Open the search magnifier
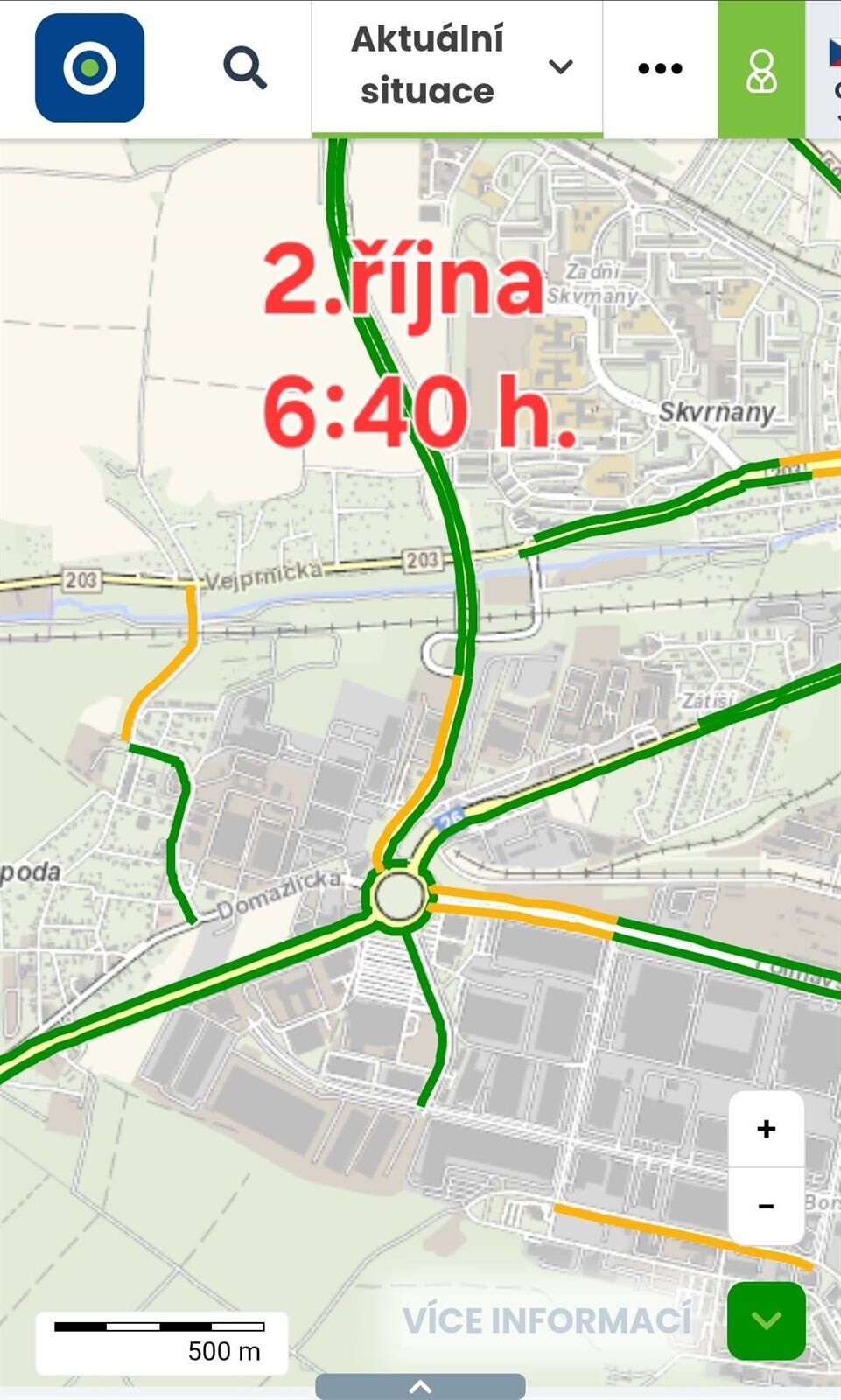The width and height of the screenshot is (841, 1400). (x=244, y=67)
